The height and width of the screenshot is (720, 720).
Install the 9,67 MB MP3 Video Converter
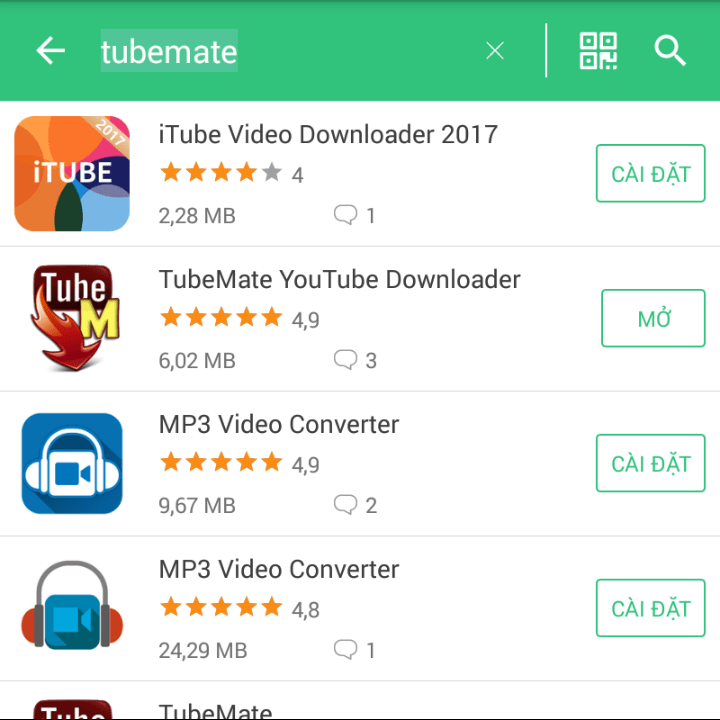pos(650,464)
